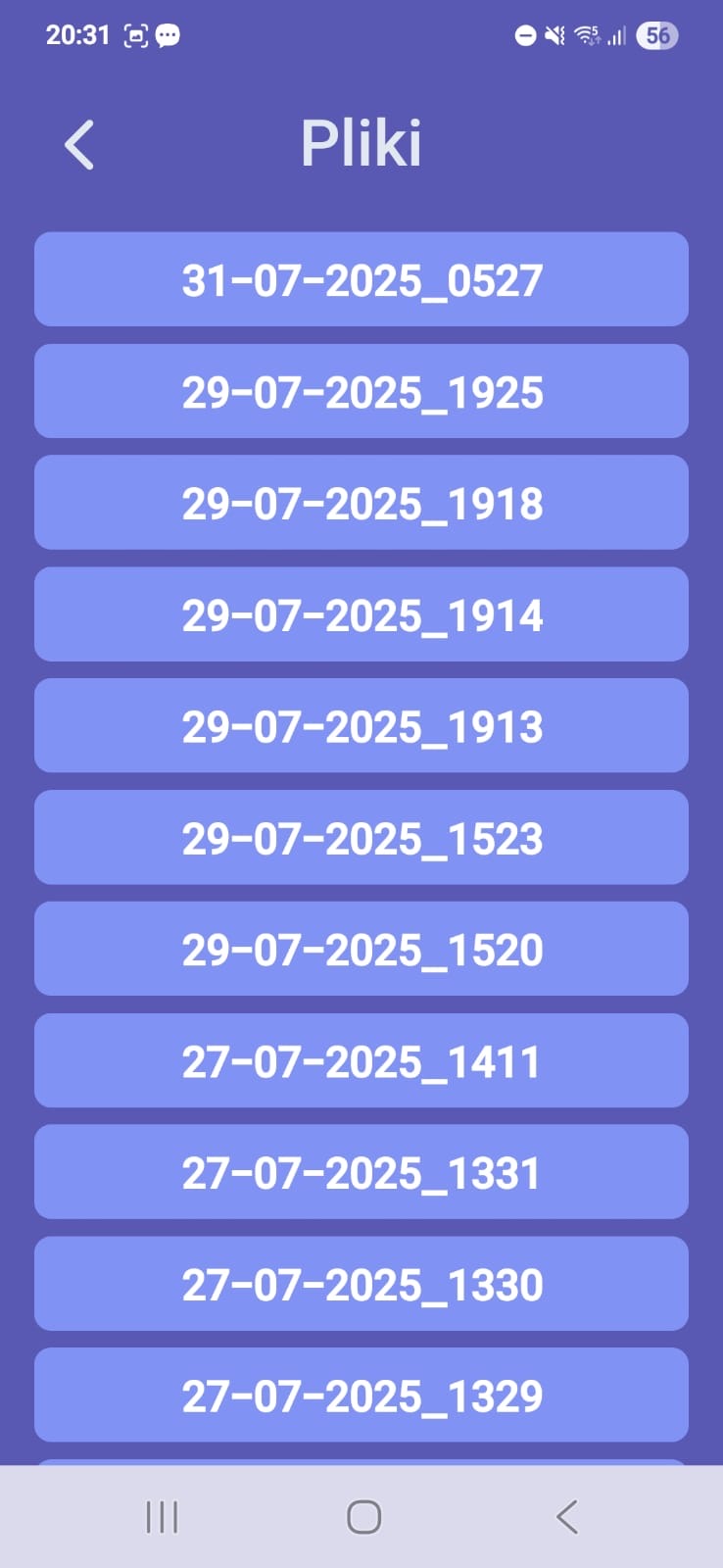
Task: Open file 31-07-2025_0527
Action: pos(361,280)
